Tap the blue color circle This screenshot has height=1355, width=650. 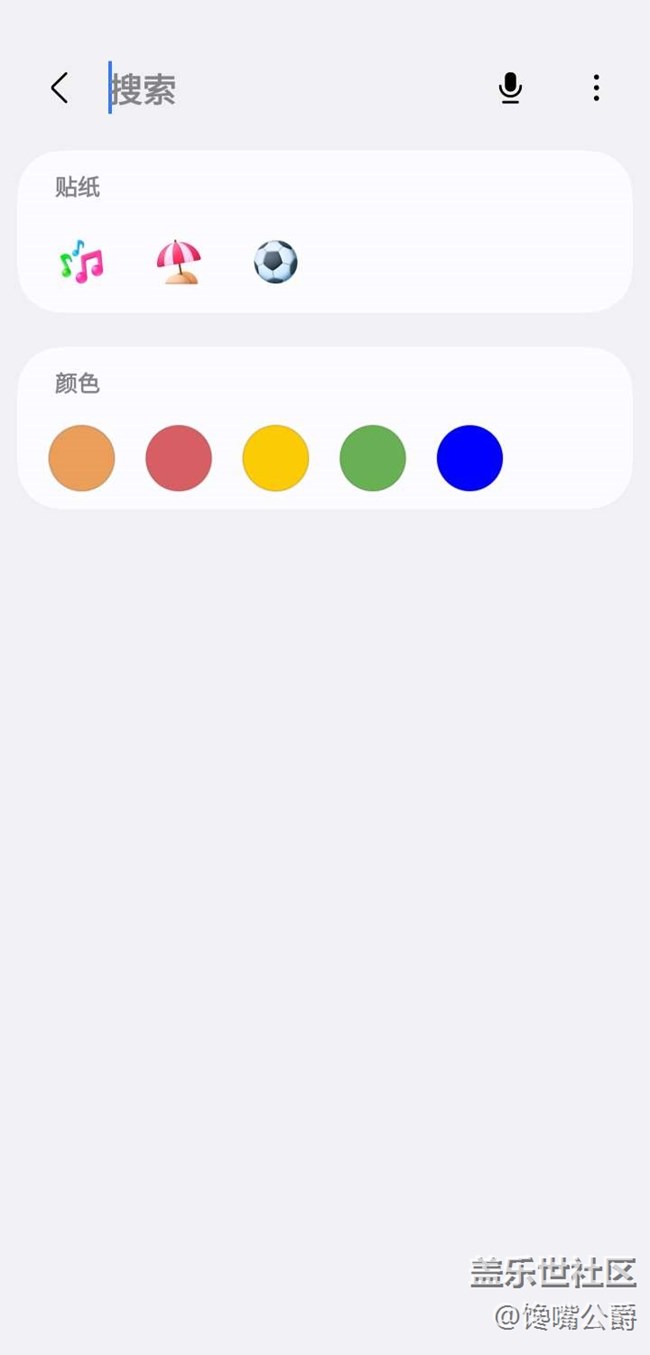(x=470, y=458)
